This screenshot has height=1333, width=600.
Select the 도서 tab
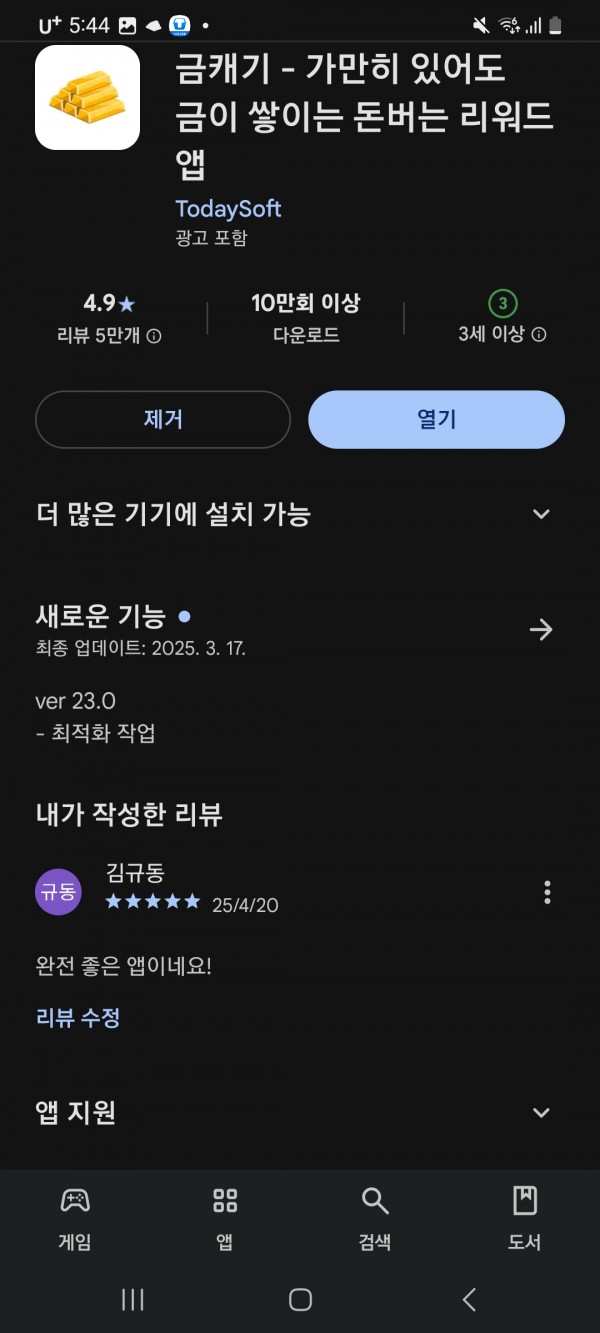pyautogui.click(x=525, y=1219)
